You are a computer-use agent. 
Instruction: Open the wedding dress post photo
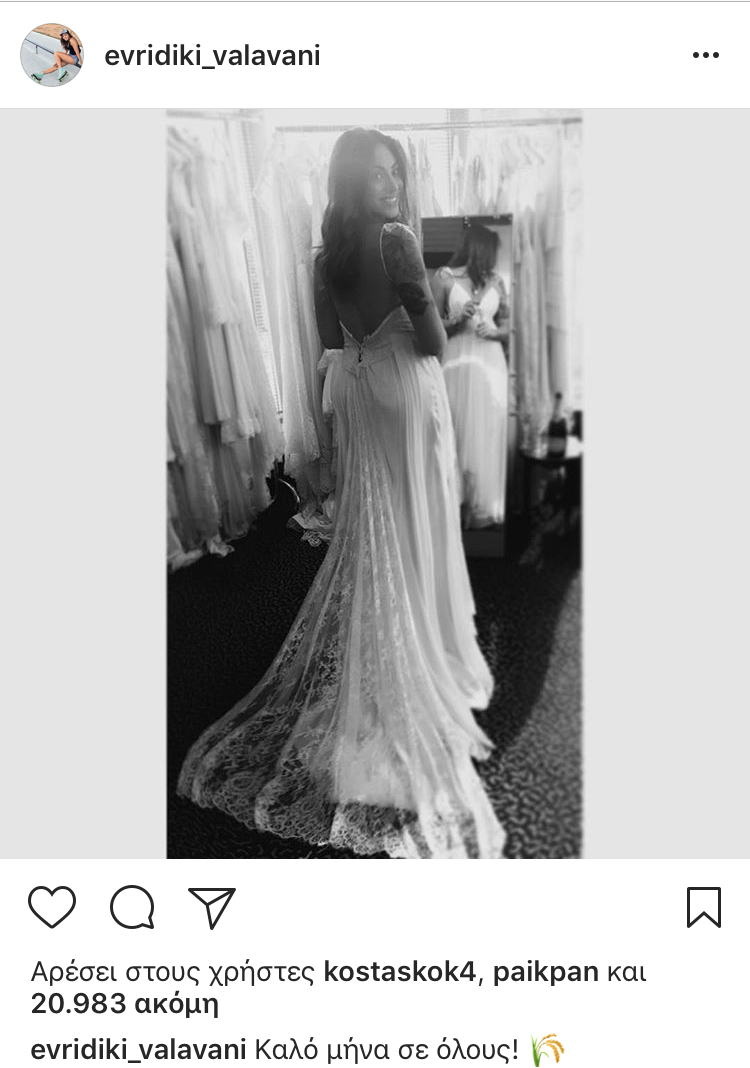tap(374, 483)
